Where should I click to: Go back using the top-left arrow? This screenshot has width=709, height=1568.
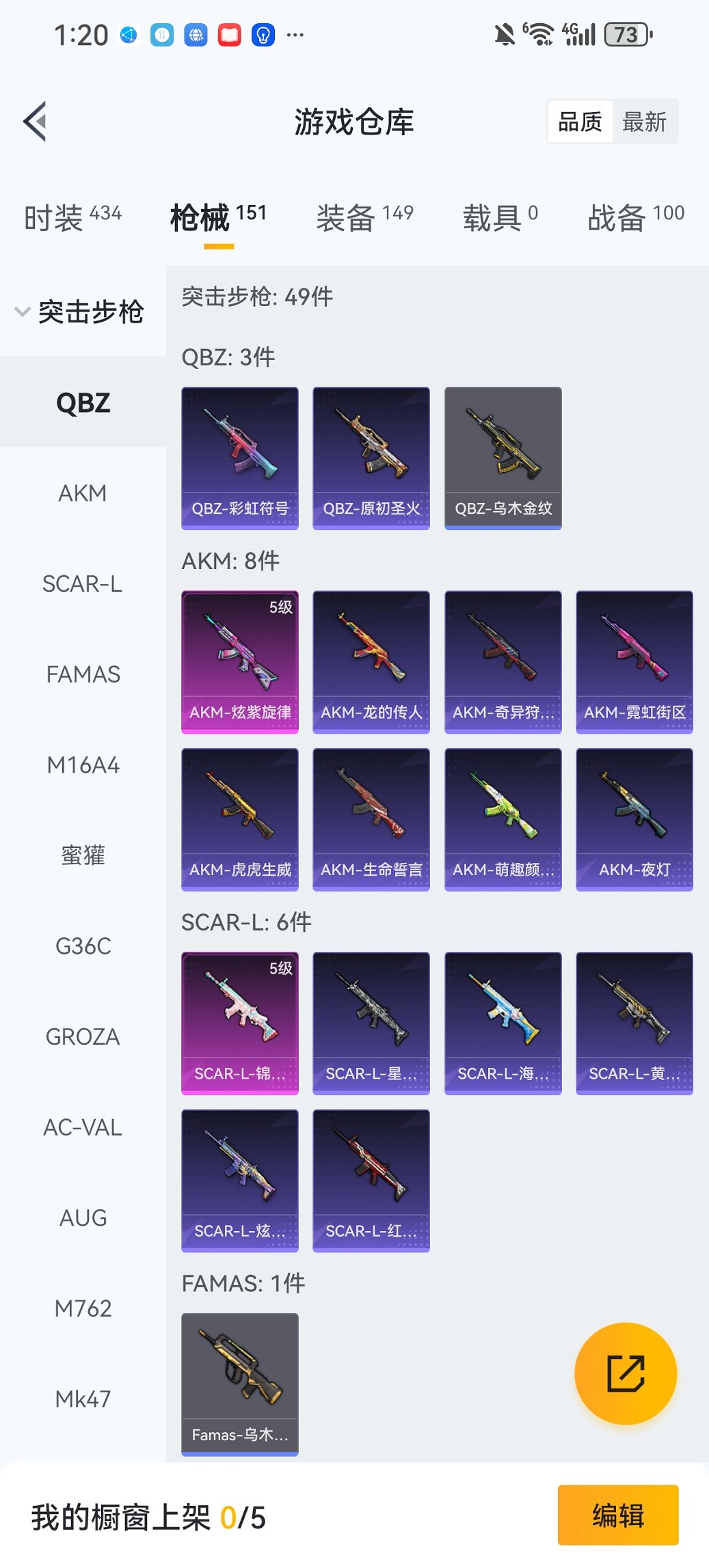click(36, 122)
